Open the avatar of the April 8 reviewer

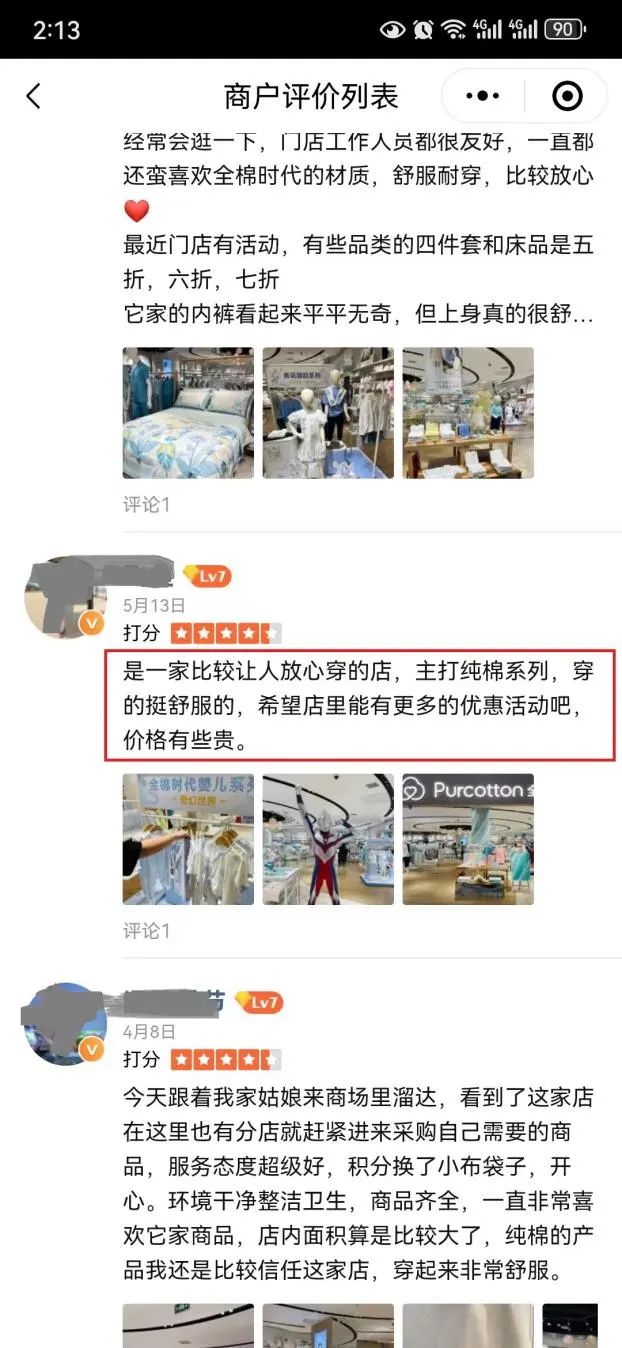64,1023
